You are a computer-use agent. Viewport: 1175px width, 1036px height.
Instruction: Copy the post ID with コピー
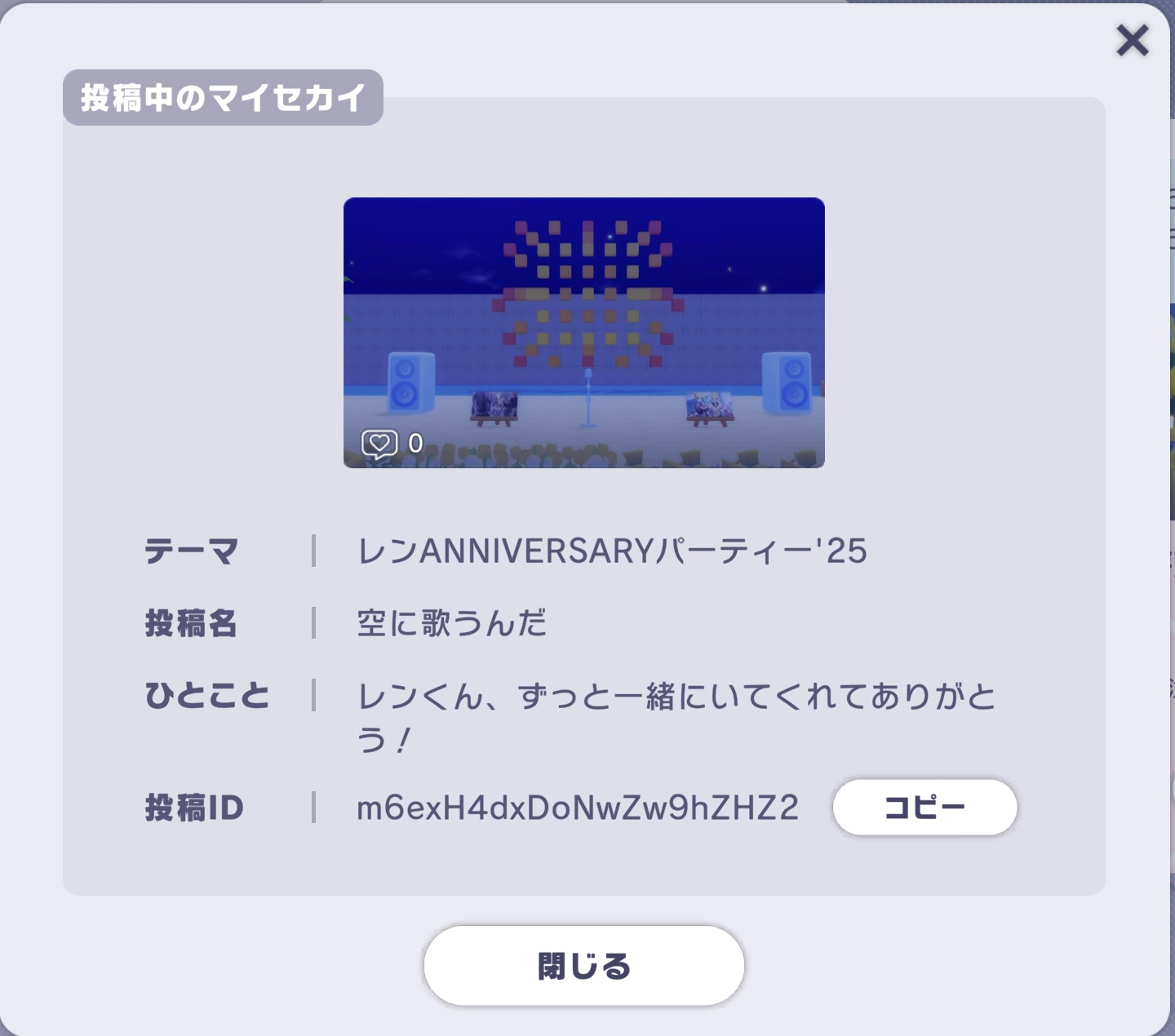pos(924,808)
